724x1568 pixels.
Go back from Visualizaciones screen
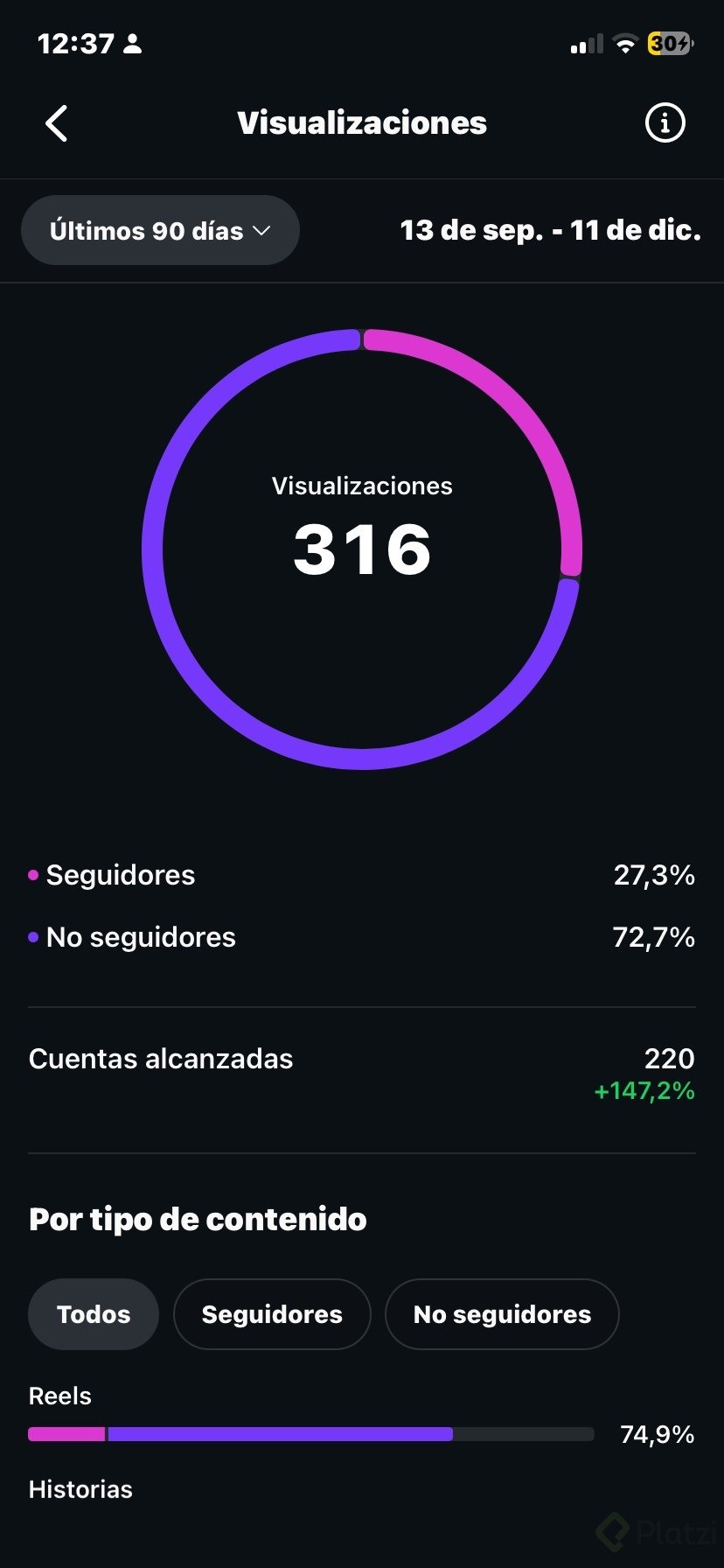pos(57,123)
